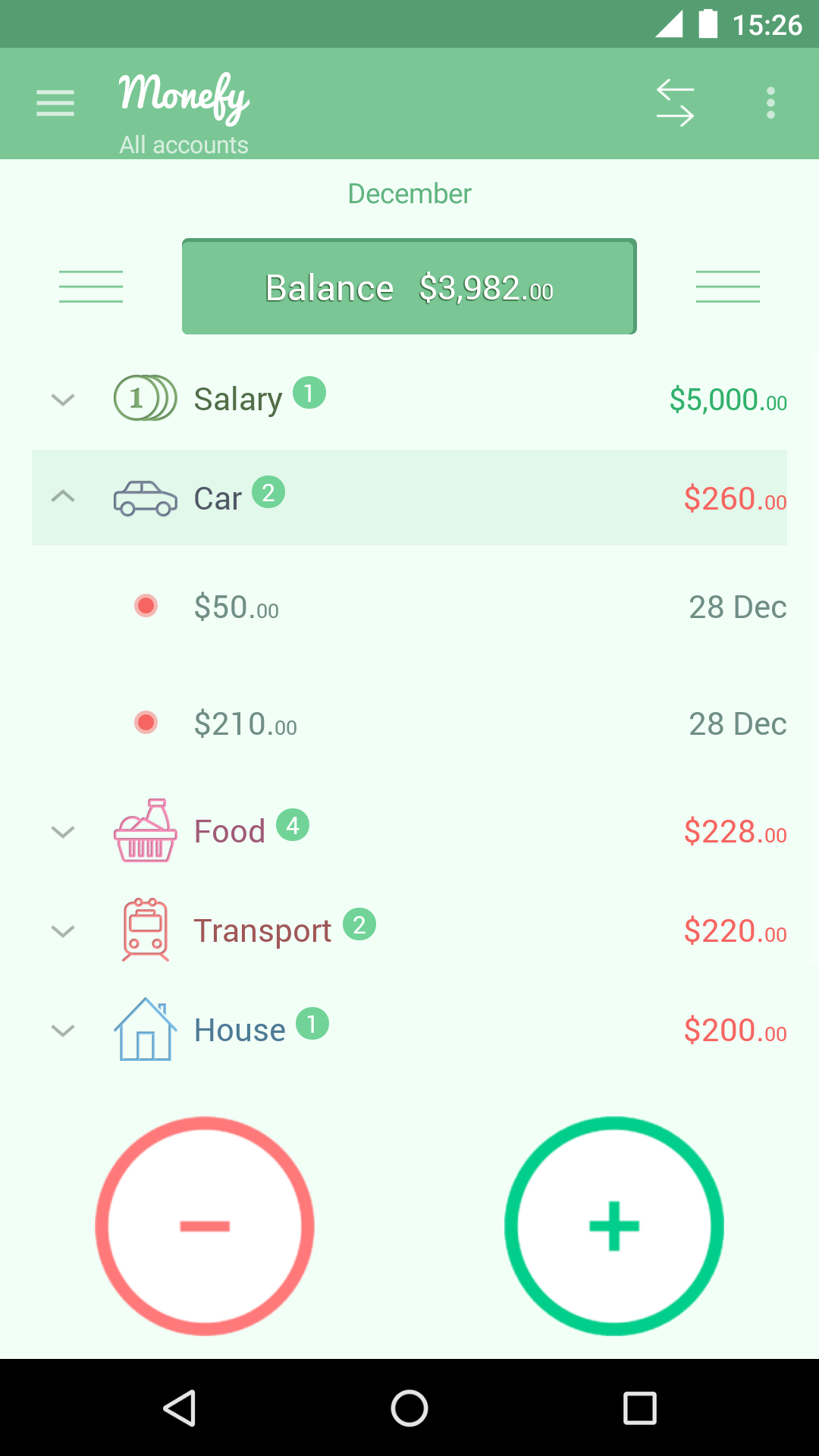Go to the home screen
This screenshot has width=819, height=1456.
coord(409,1408)
